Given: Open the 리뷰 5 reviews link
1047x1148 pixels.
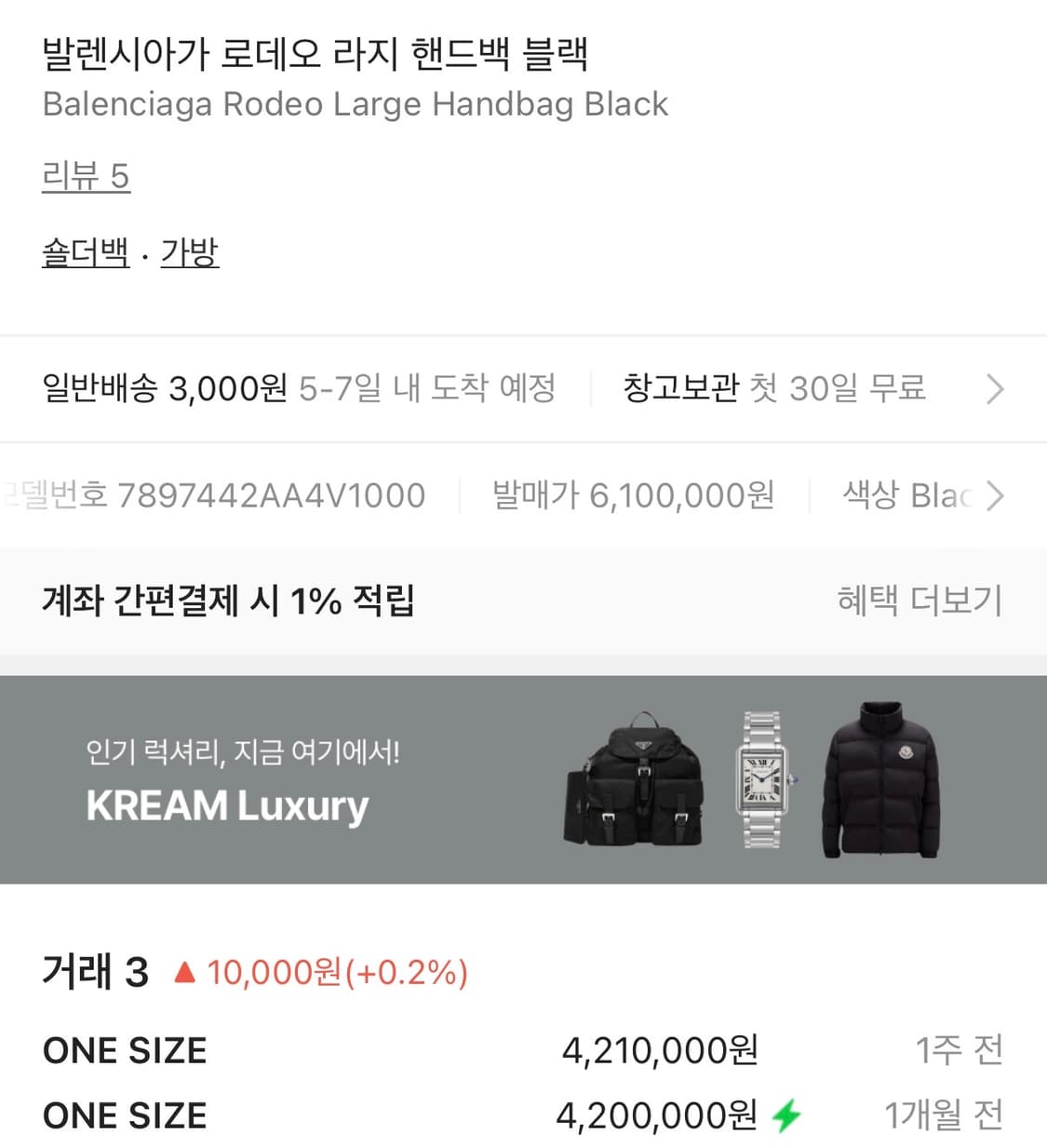Looking at the screenshot, I should click(x=85, y=173).
